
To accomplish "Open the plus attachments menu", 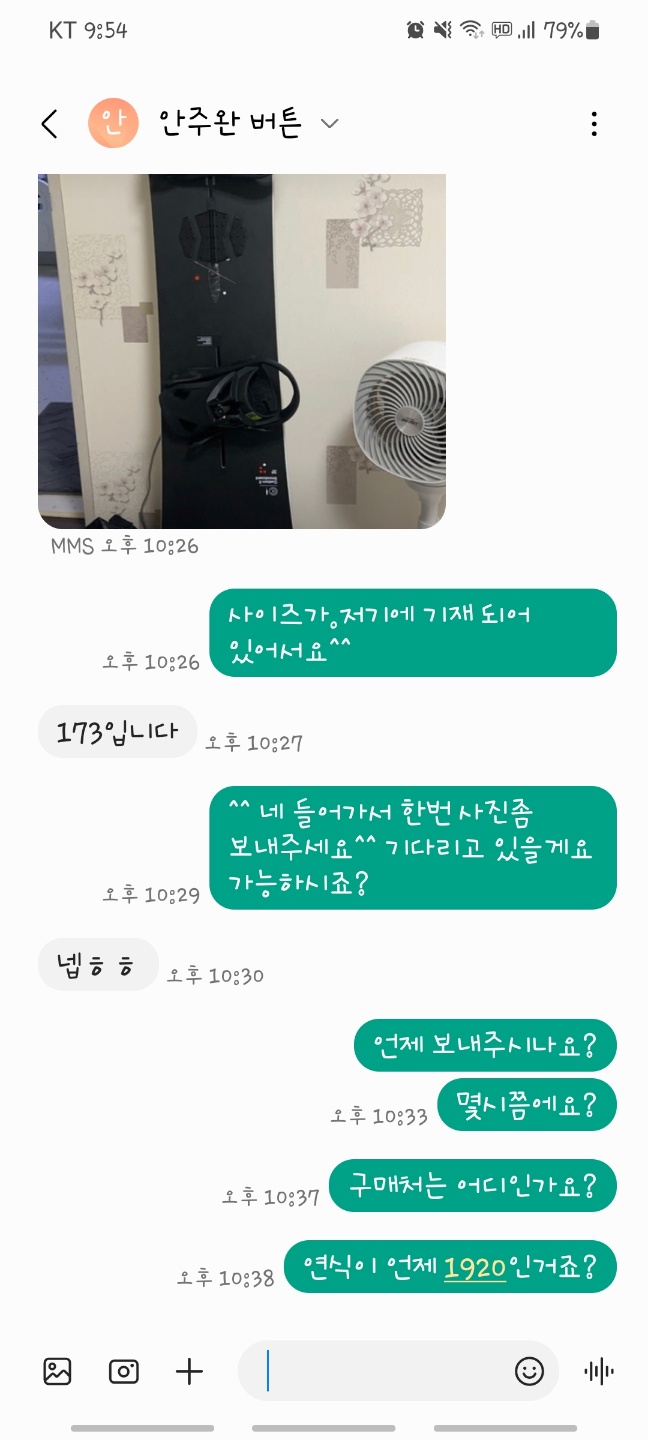I will tap(189, 1371).
